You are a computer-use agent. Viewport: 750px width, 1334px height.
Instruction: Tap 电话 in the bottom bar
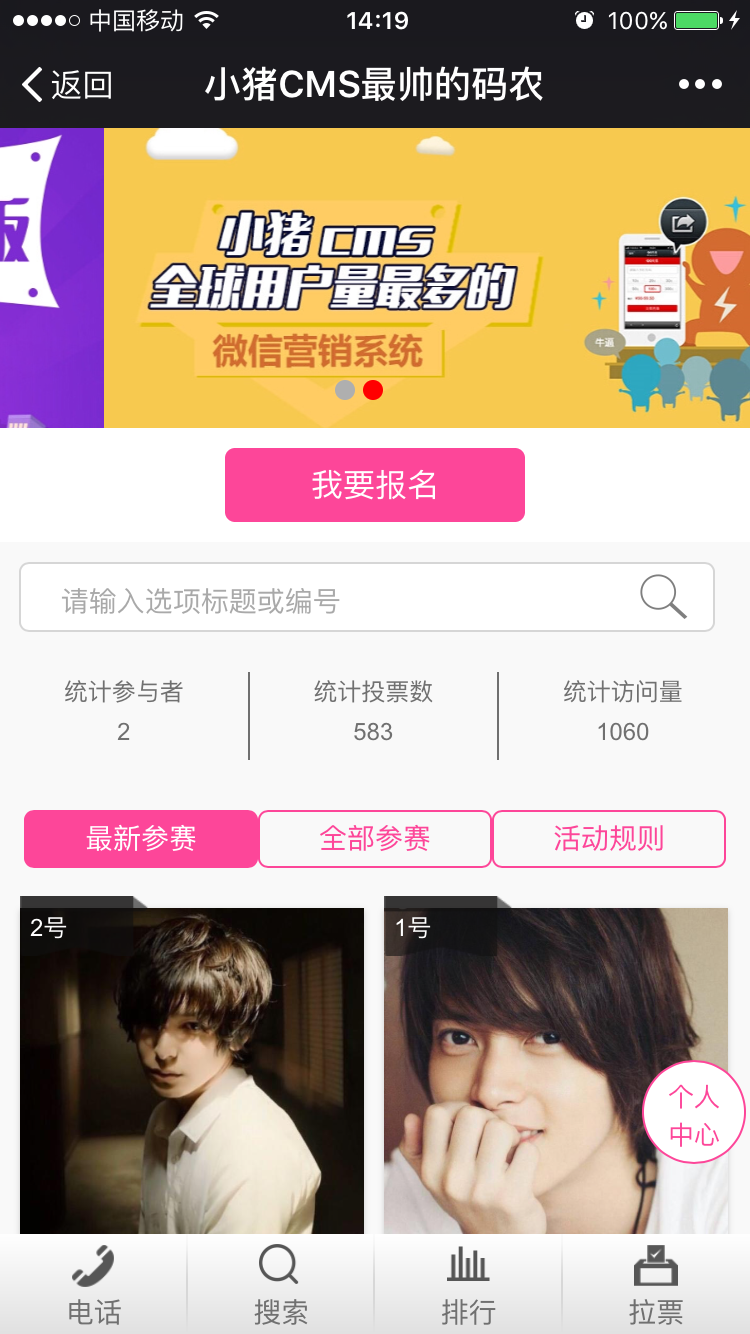click(94, 1285)
